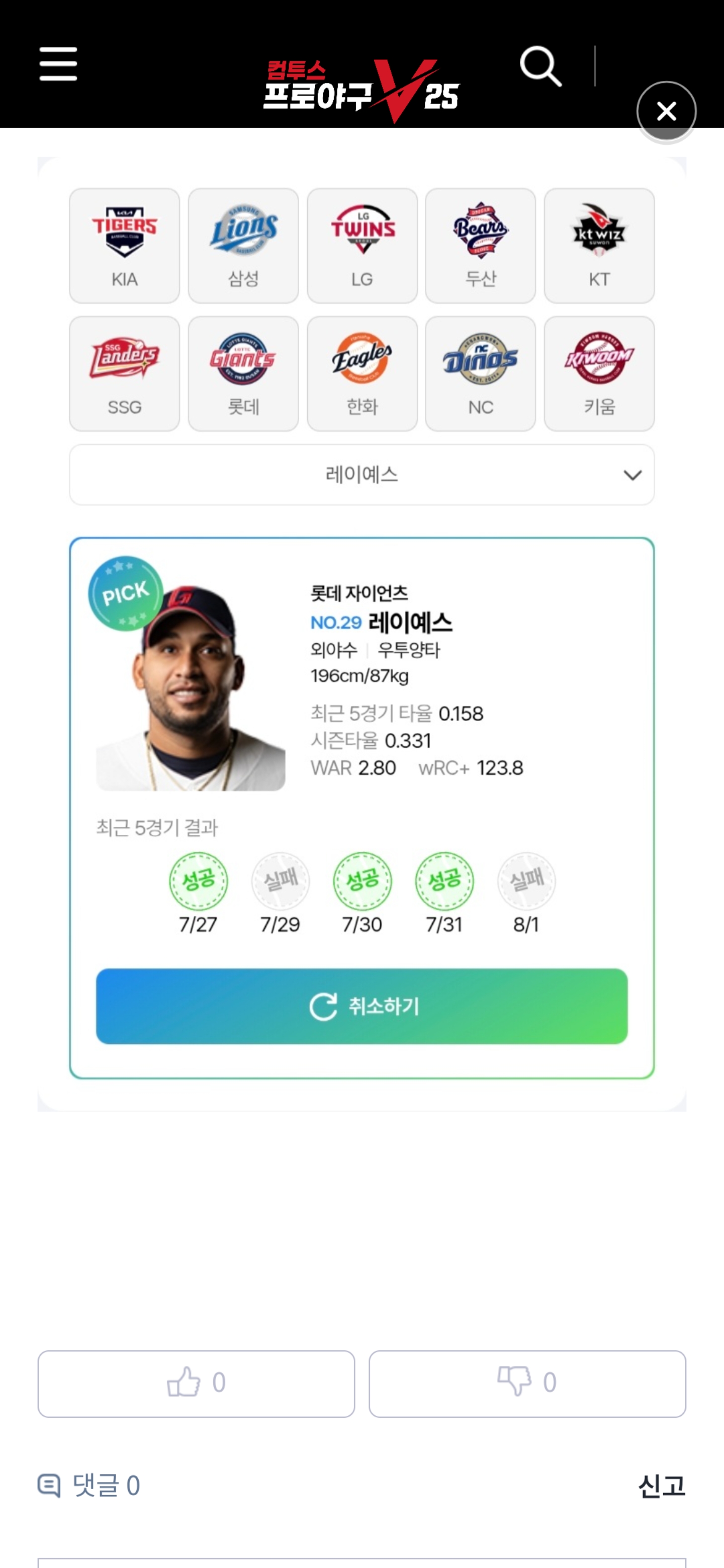
Task: Dislike the post with thumbs down
Action: coord(527,1383)
